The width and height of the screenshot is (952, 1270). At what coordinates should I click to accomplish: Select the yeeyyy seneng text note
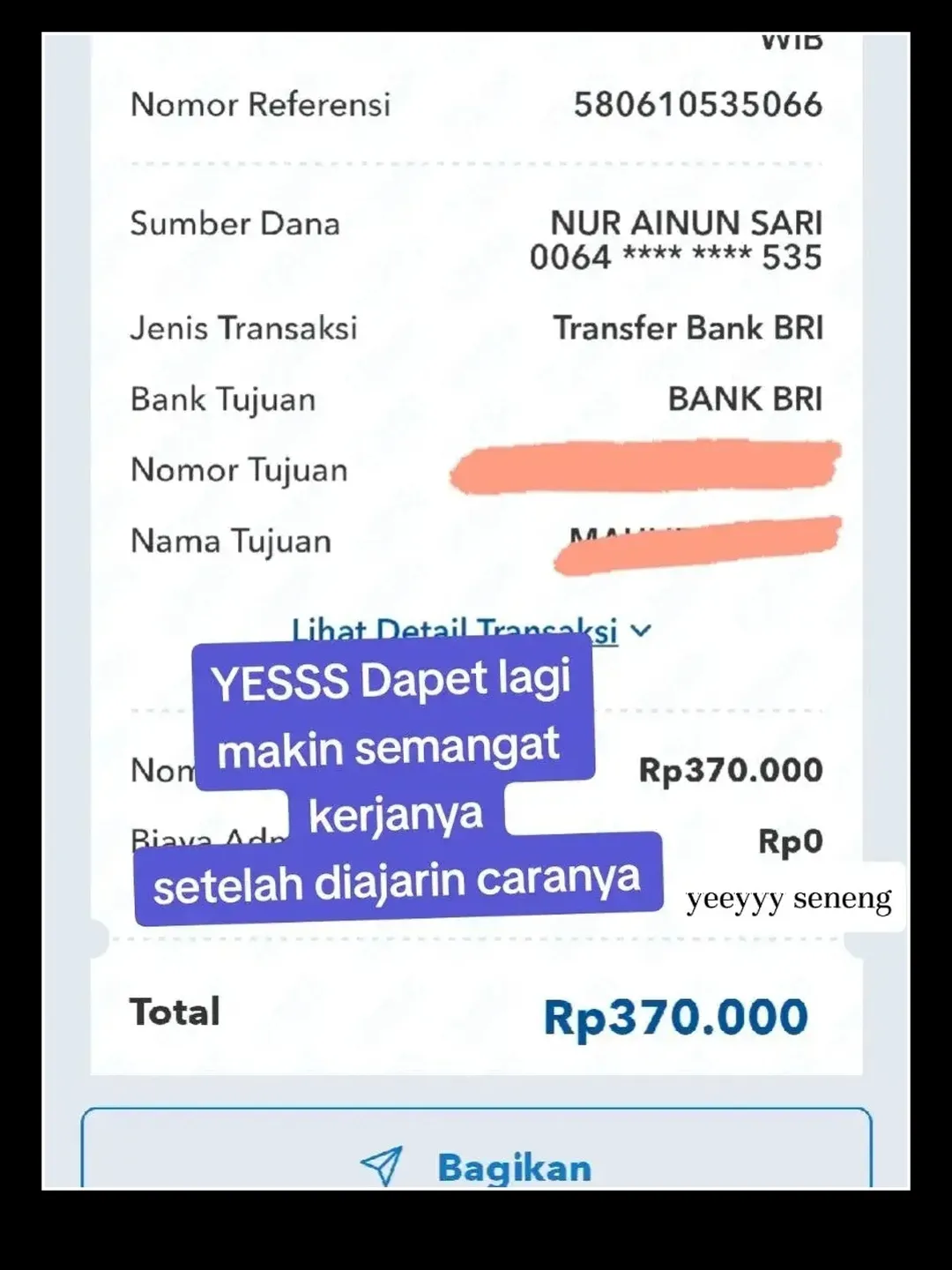coord(789,898)
